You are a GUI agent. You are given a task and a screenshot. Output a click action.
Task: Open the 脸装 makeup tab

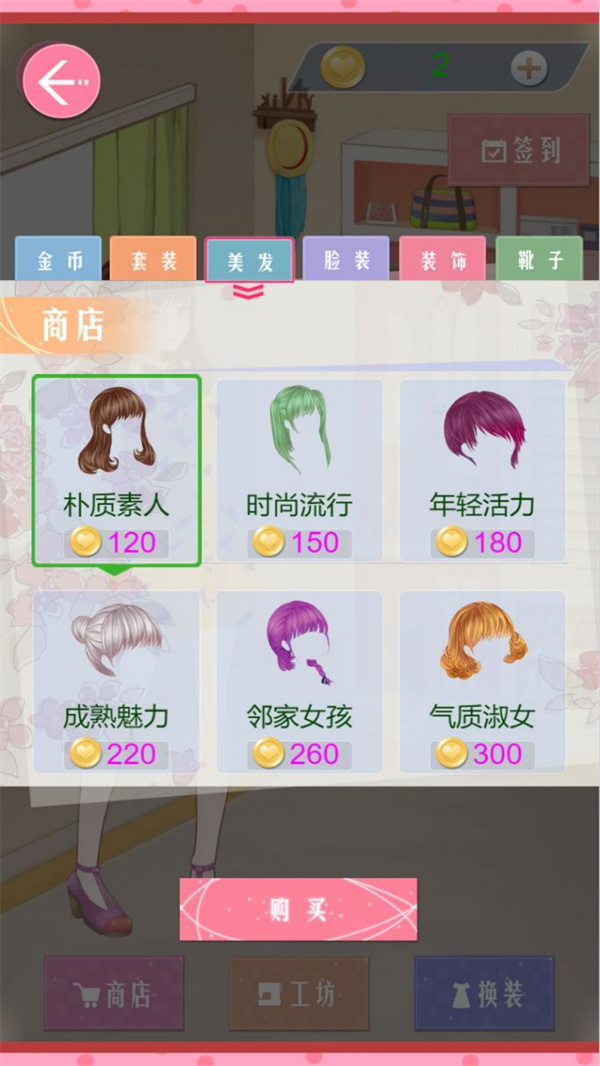(347, 260)
